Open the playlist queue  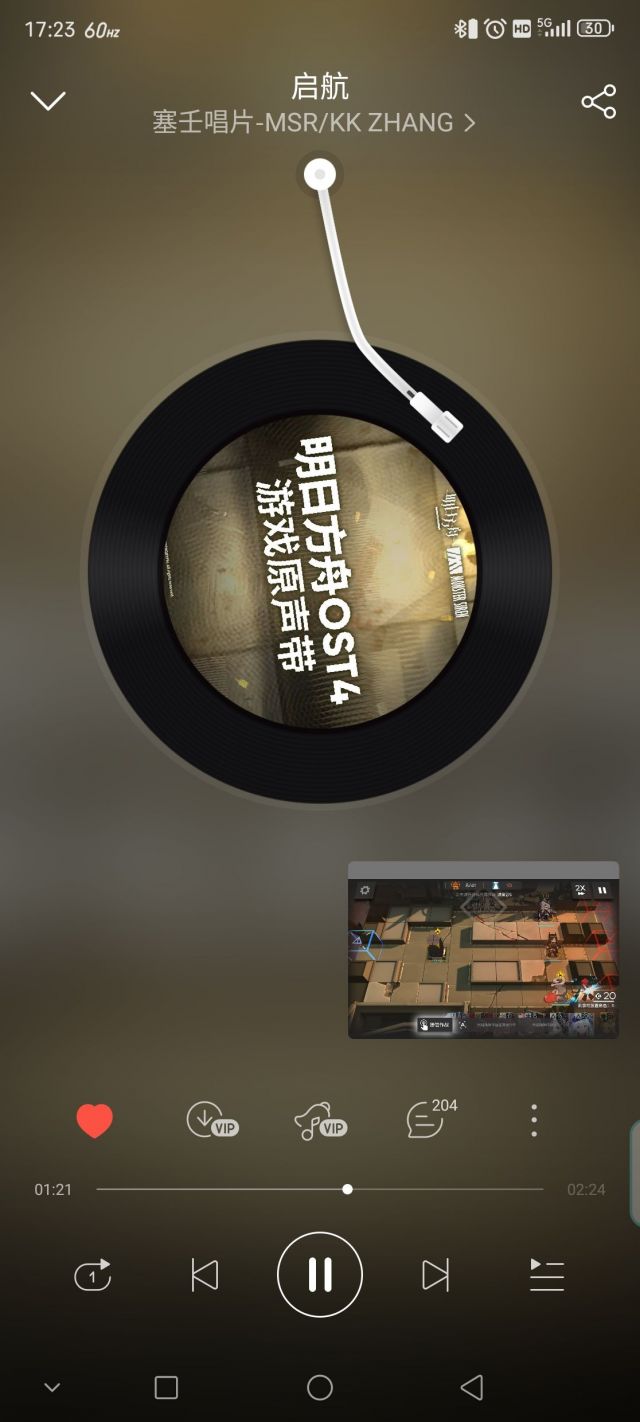[x=546, y=1275]
